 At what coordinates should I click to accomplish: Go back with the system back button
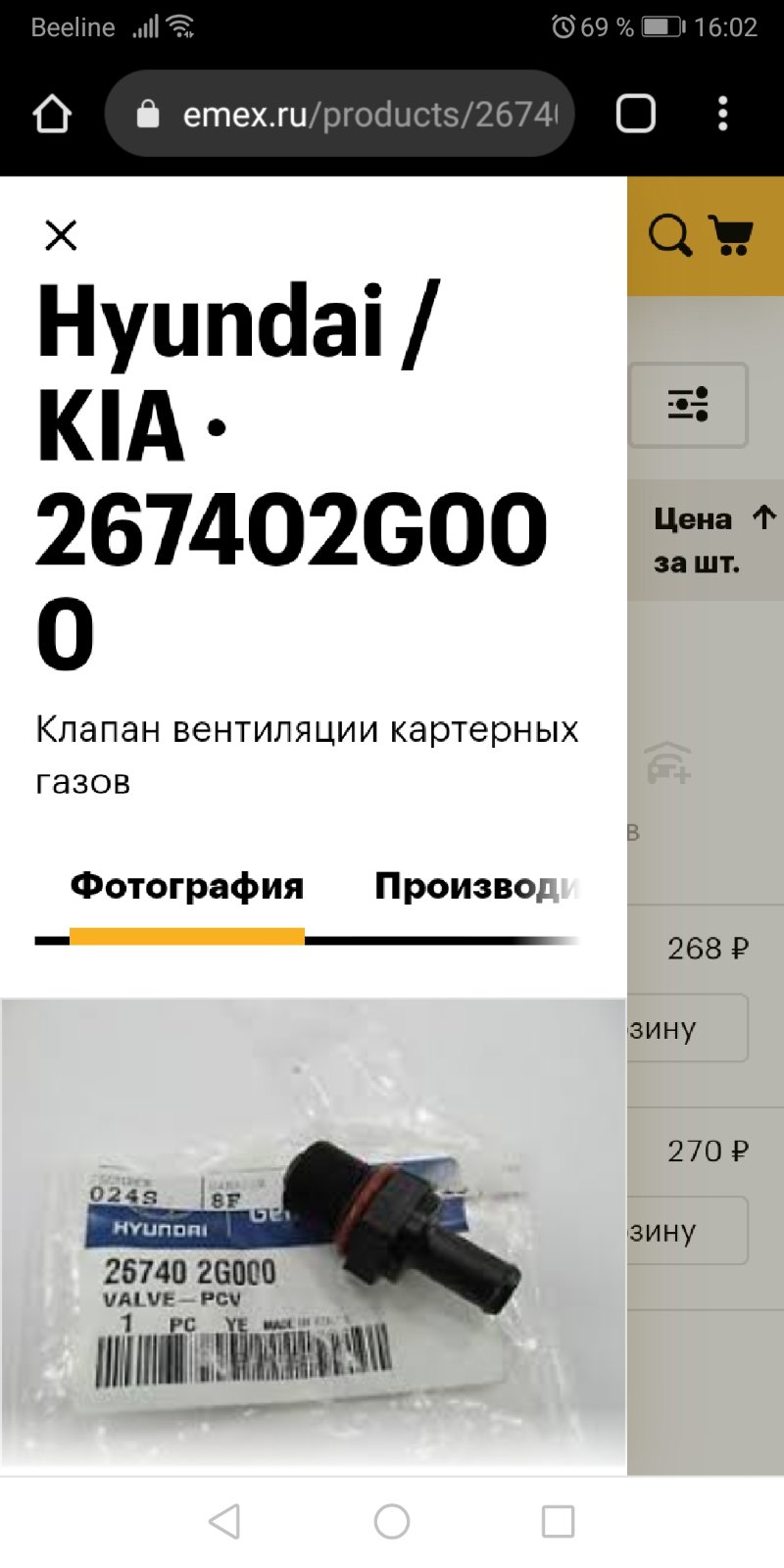click(x=225, y=1521)
